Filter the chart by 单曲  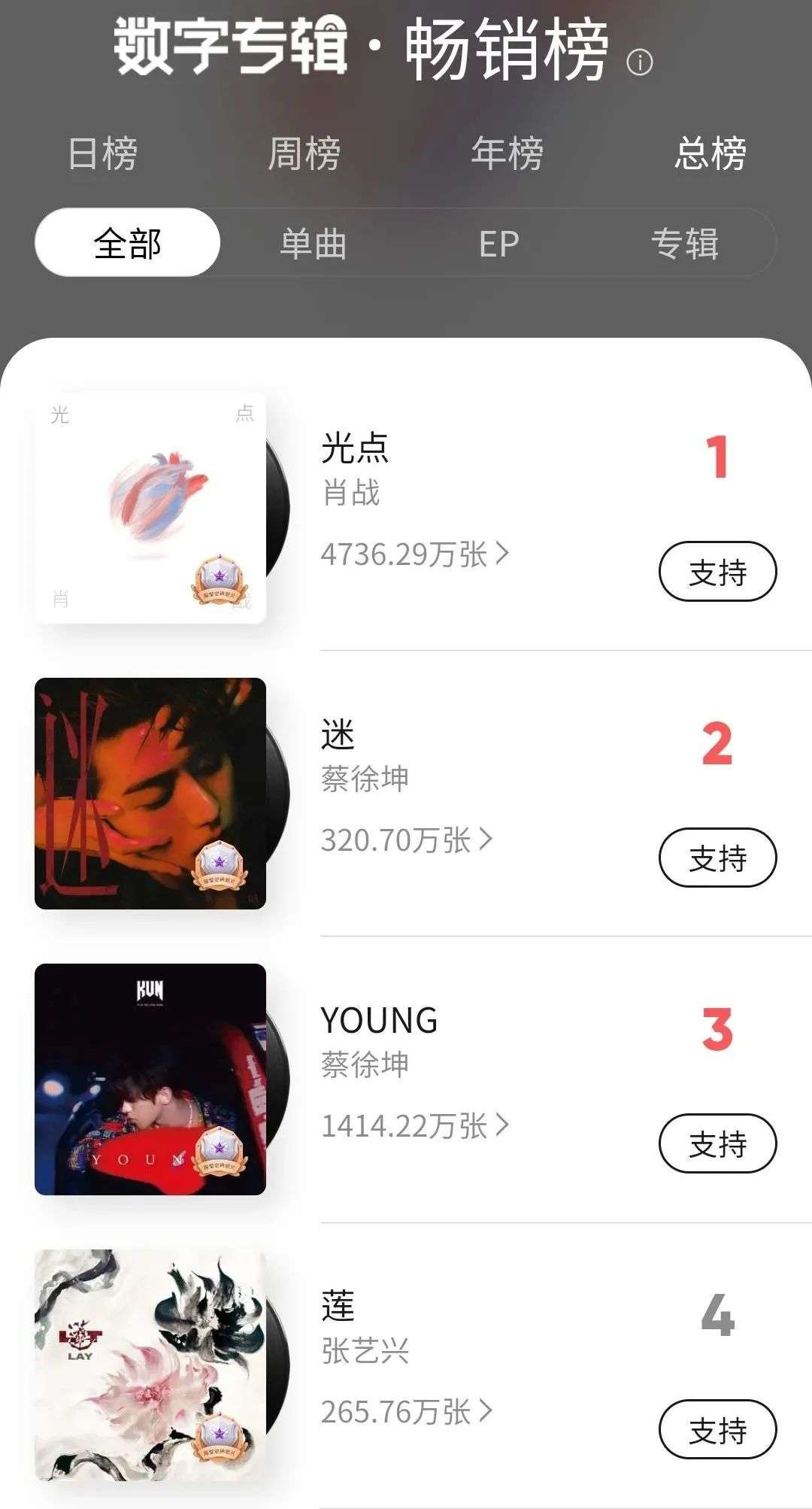pos(314,244)
